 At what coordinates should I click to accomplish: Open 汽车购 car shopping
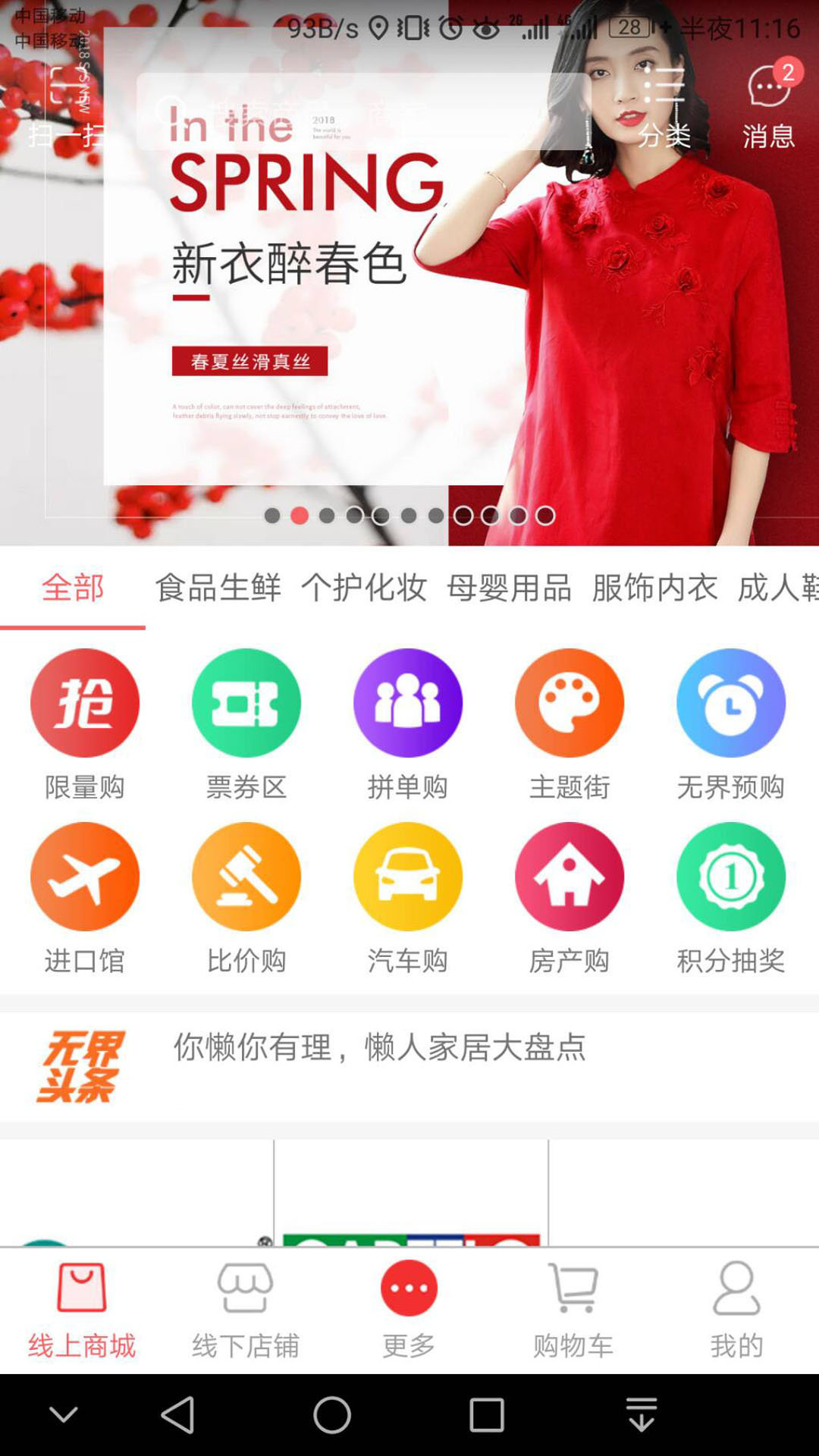(x=407, y=898)
